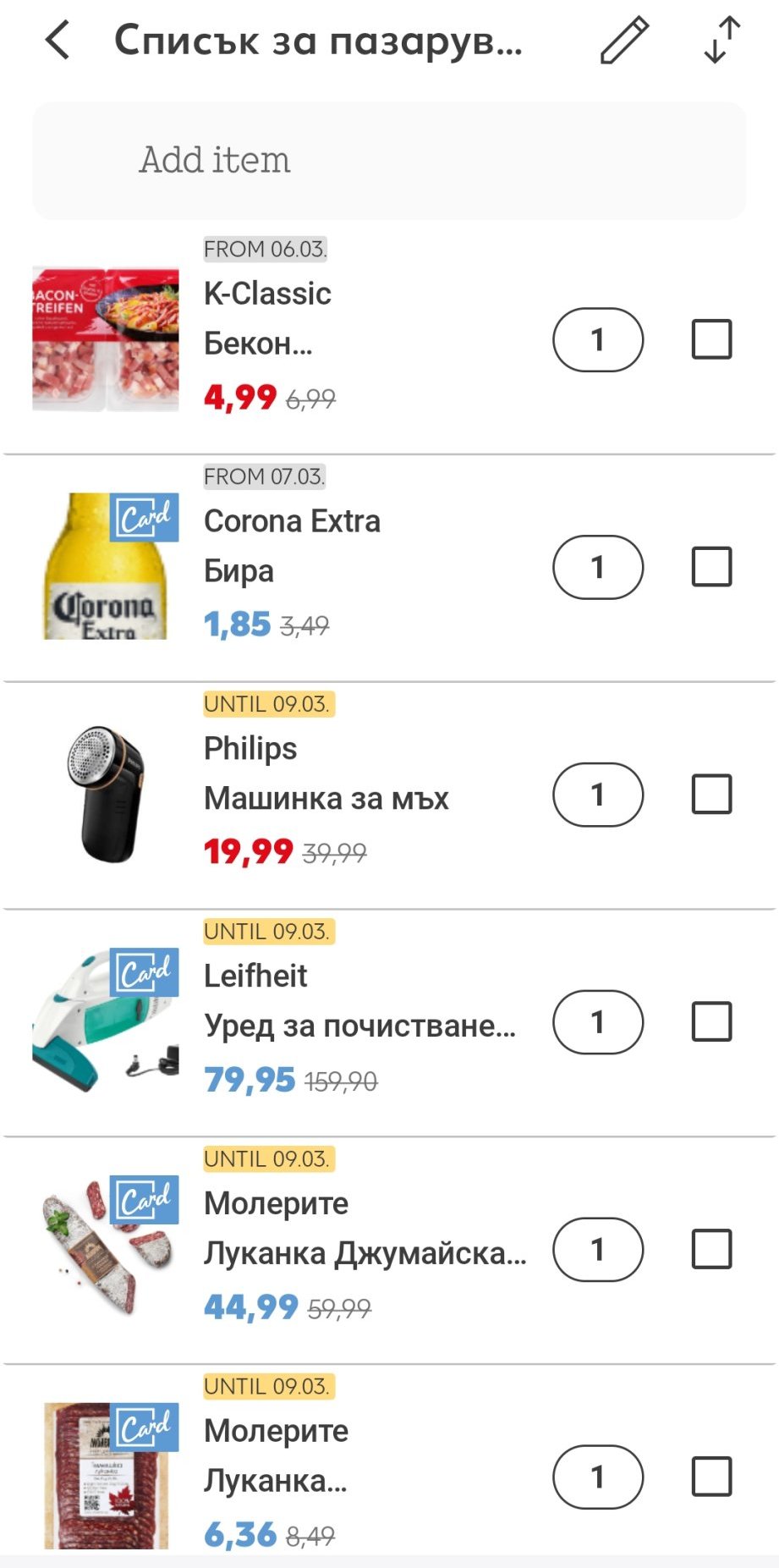Viewport: 779px width, 1568px height.
Task: Tick the Philips Машинка за мъх checkbox
Action: [x=711, y=795]
